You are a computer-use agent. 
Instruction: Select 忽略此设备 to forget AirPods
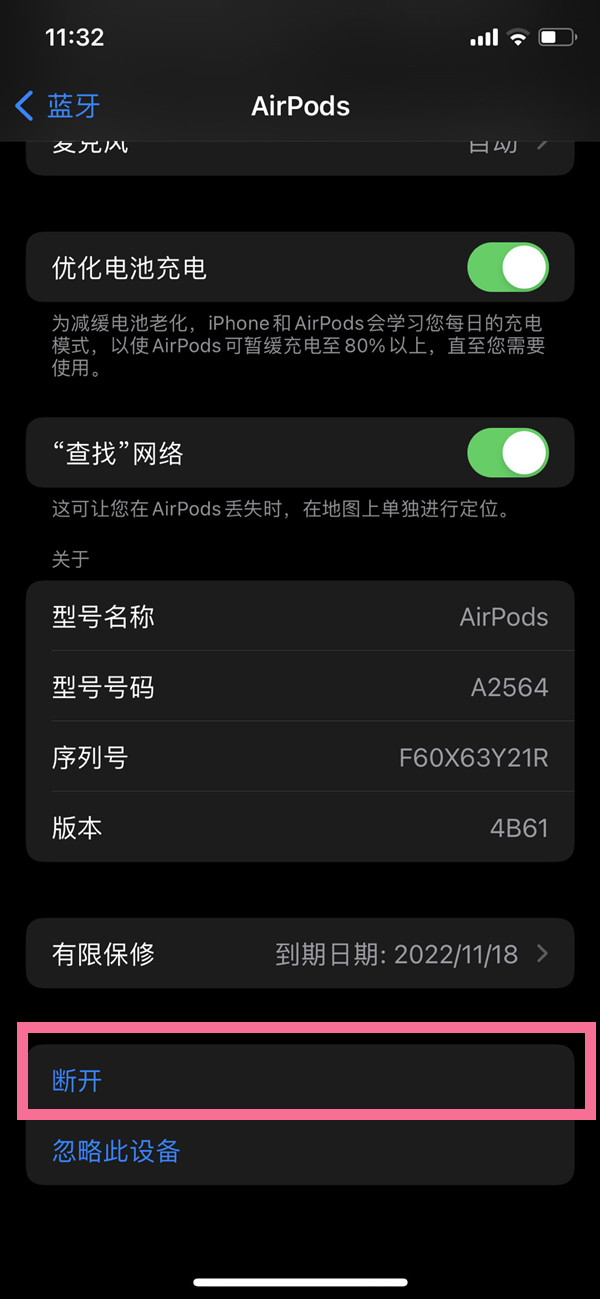click(x=300, y=1151)
